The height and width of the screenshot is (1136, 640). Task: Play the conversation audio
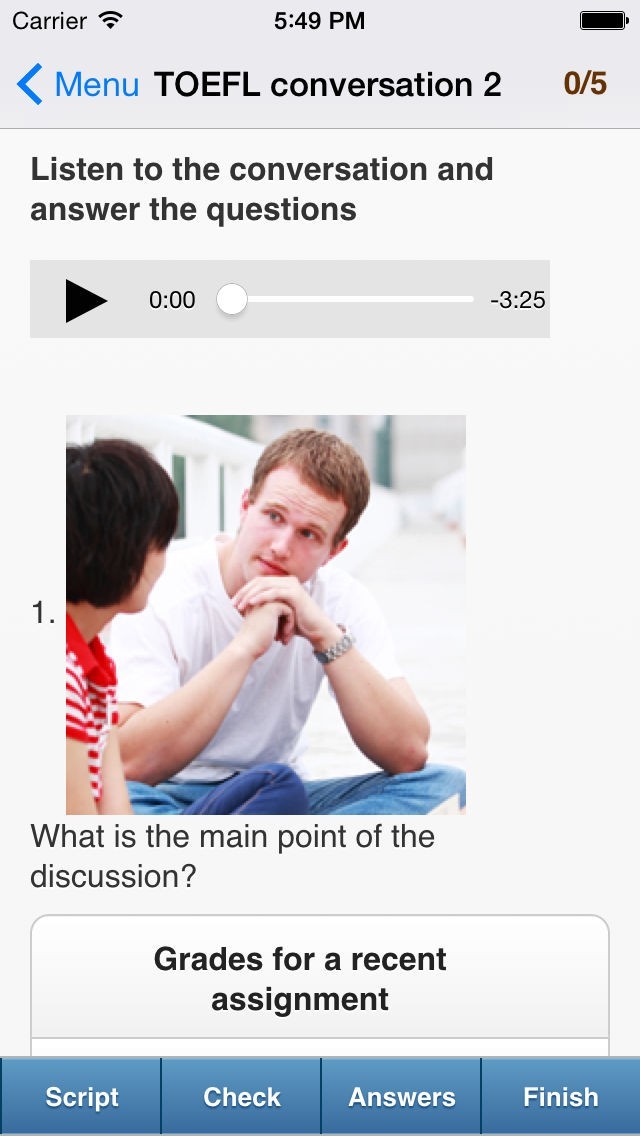tap(86, 300)
